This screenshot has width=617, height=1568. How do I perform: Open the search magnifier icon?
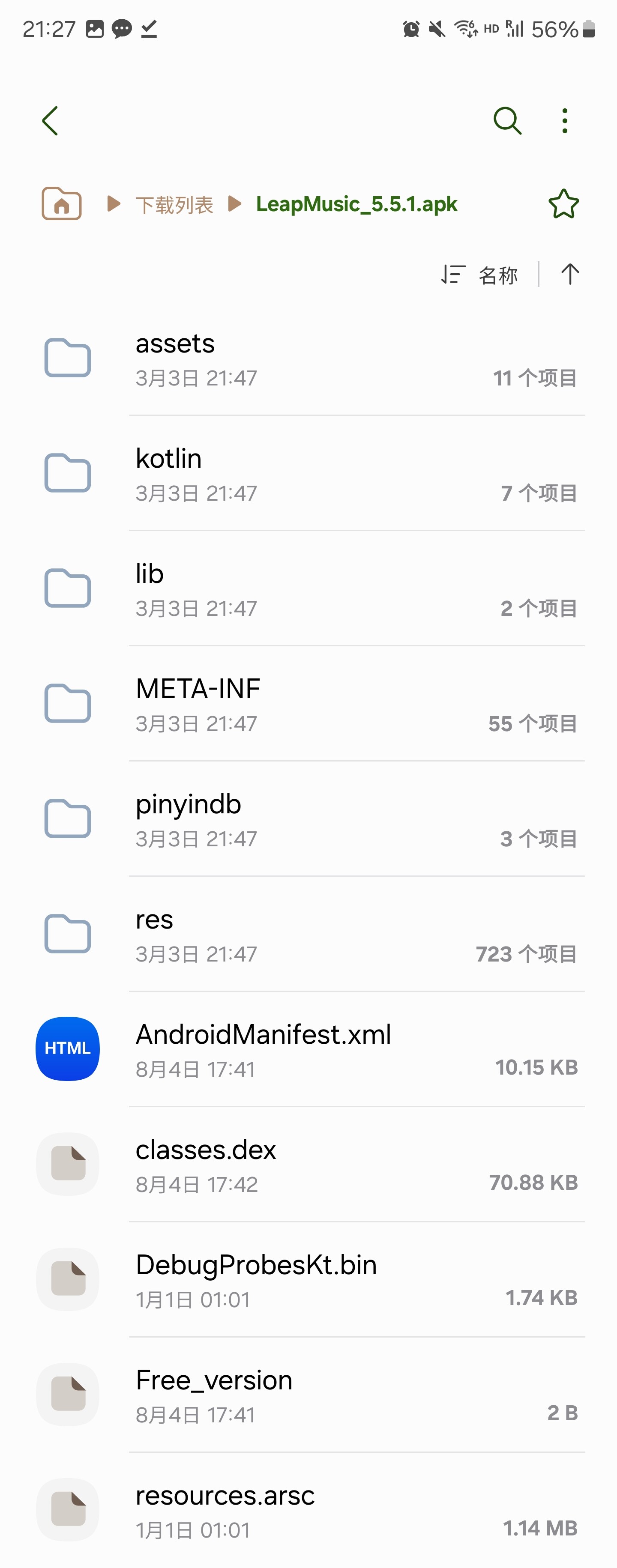[x=507, y=120]
